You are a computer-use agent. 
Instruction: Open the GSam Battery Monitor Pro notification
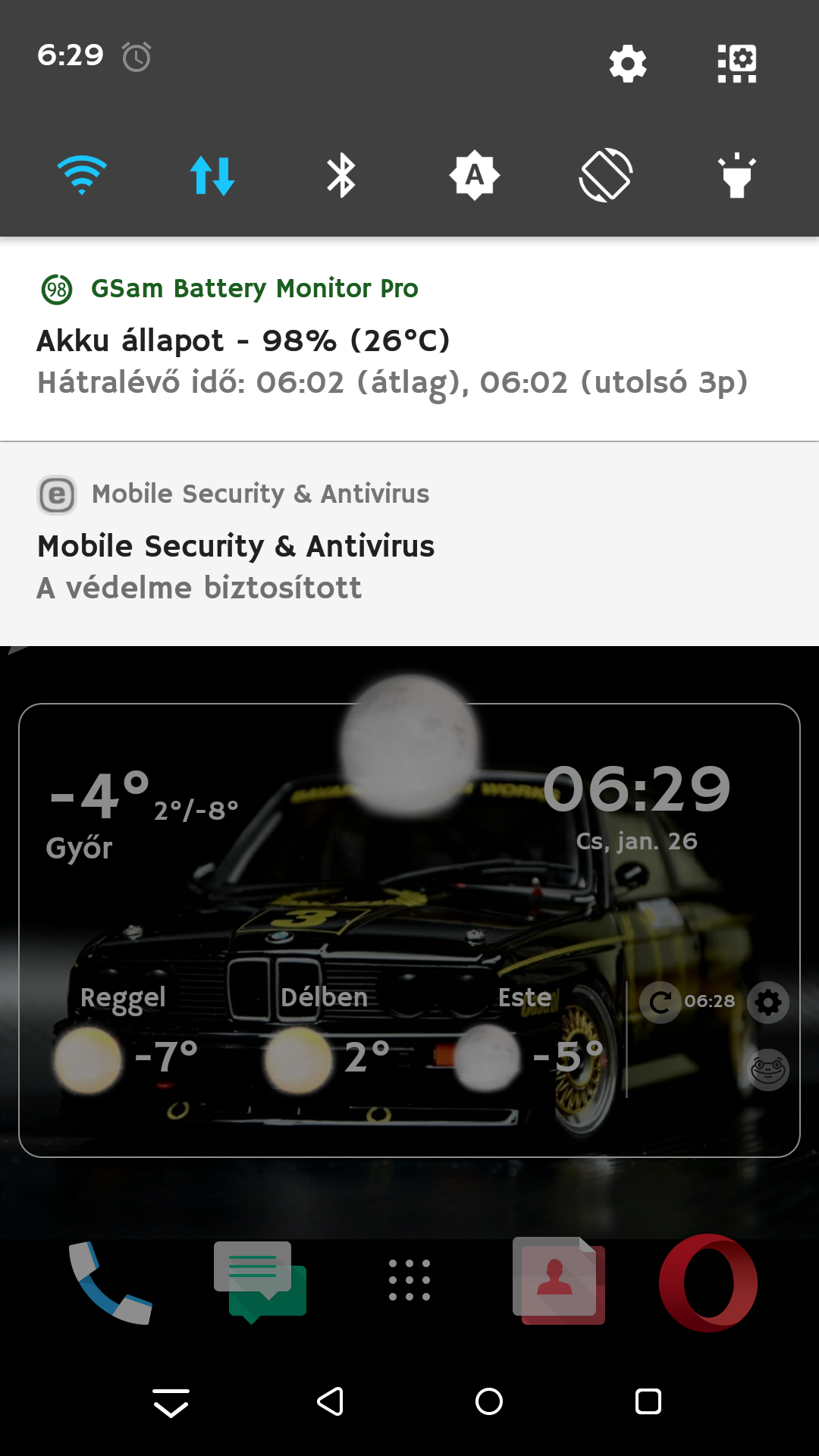click(x=409, y=339)
